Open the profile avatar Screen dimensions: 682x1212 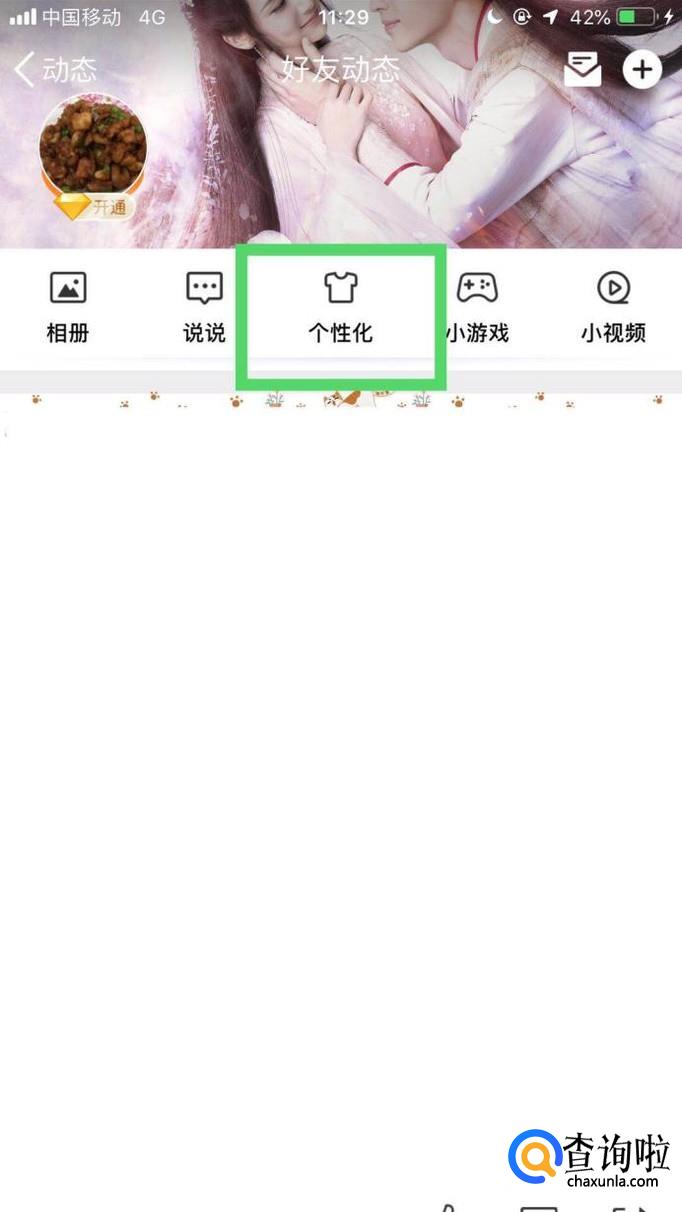coord(93,145)
